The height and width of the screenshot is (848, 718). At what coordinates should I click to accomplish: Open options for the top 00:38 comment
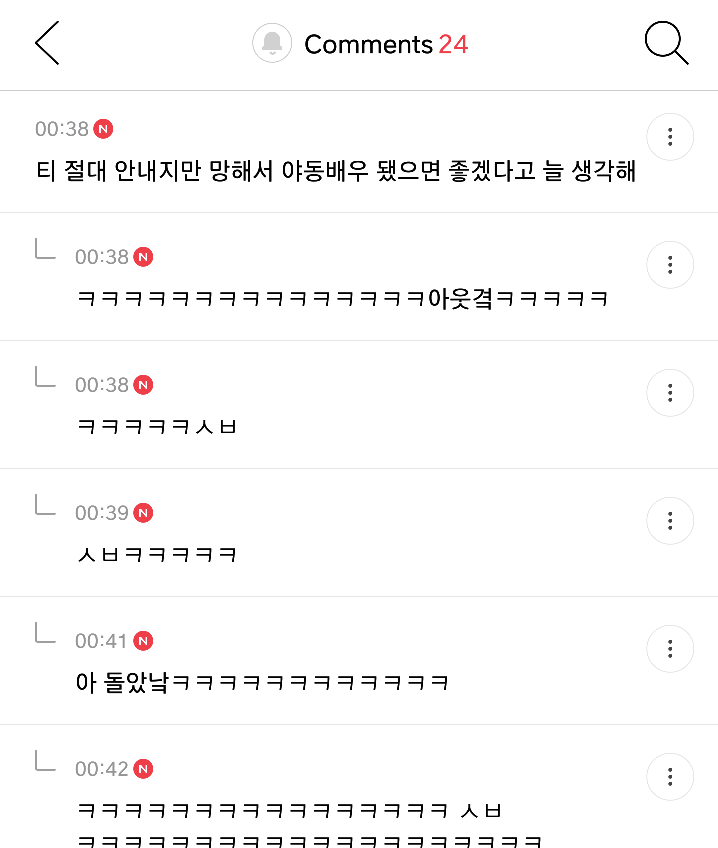(670, 137)
